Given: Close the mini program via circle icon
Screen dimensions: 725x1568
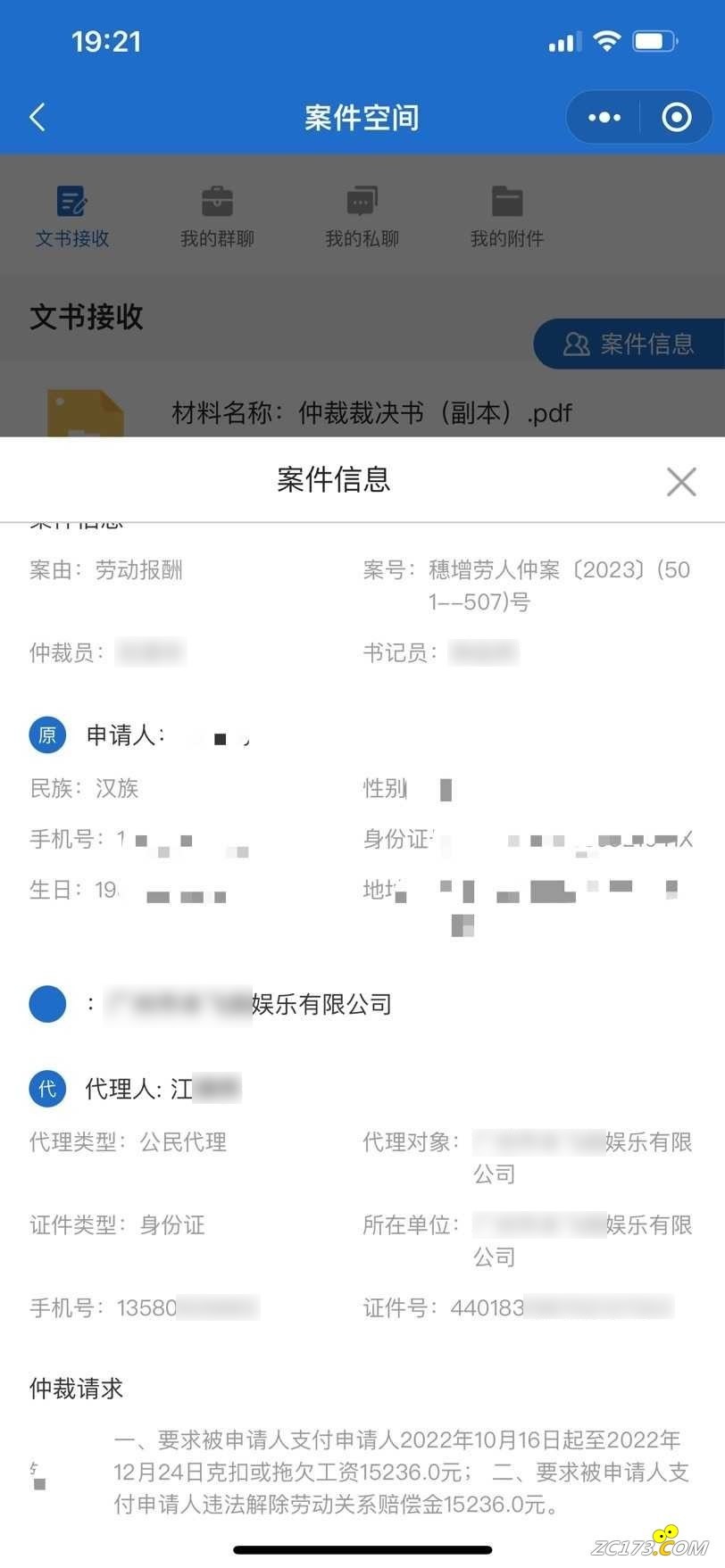Looking at the screenshot, I should [676, 117].
